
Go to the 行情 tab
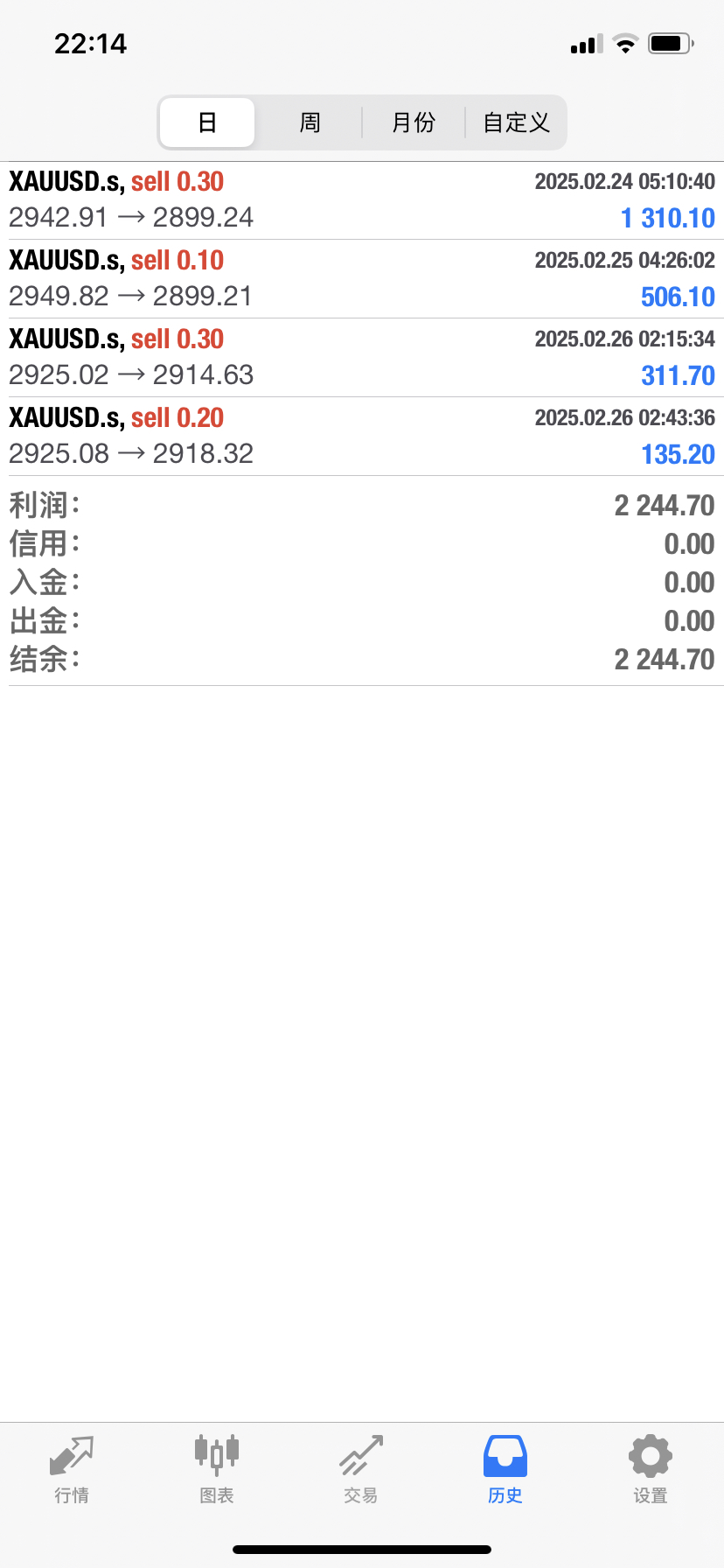coord(72,1470)
